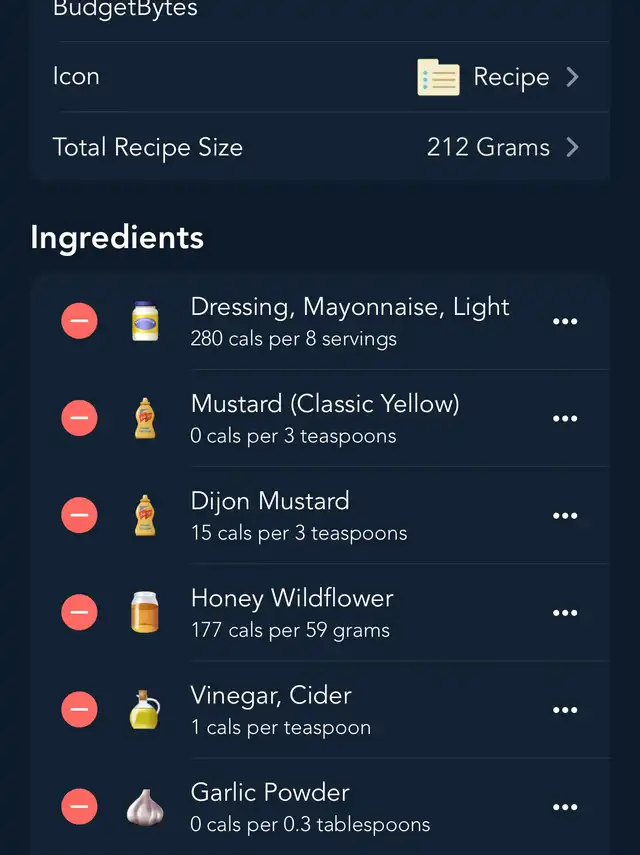
Task: Remove Honey Wildflower ingredient
Action: click(x=80, y=612)
